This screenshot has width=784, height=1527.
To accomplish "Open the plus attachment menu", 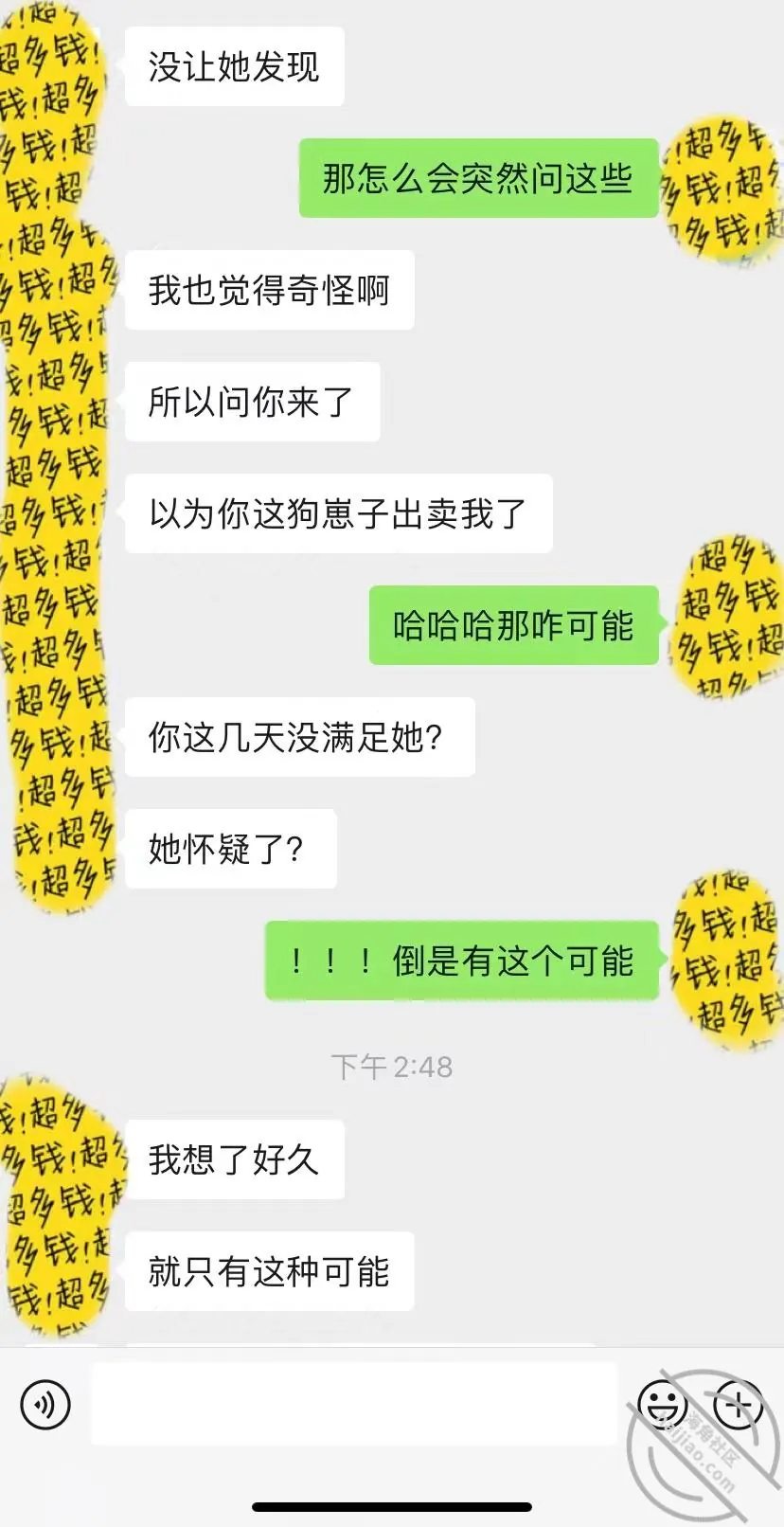I will [x=739, y=1404].
